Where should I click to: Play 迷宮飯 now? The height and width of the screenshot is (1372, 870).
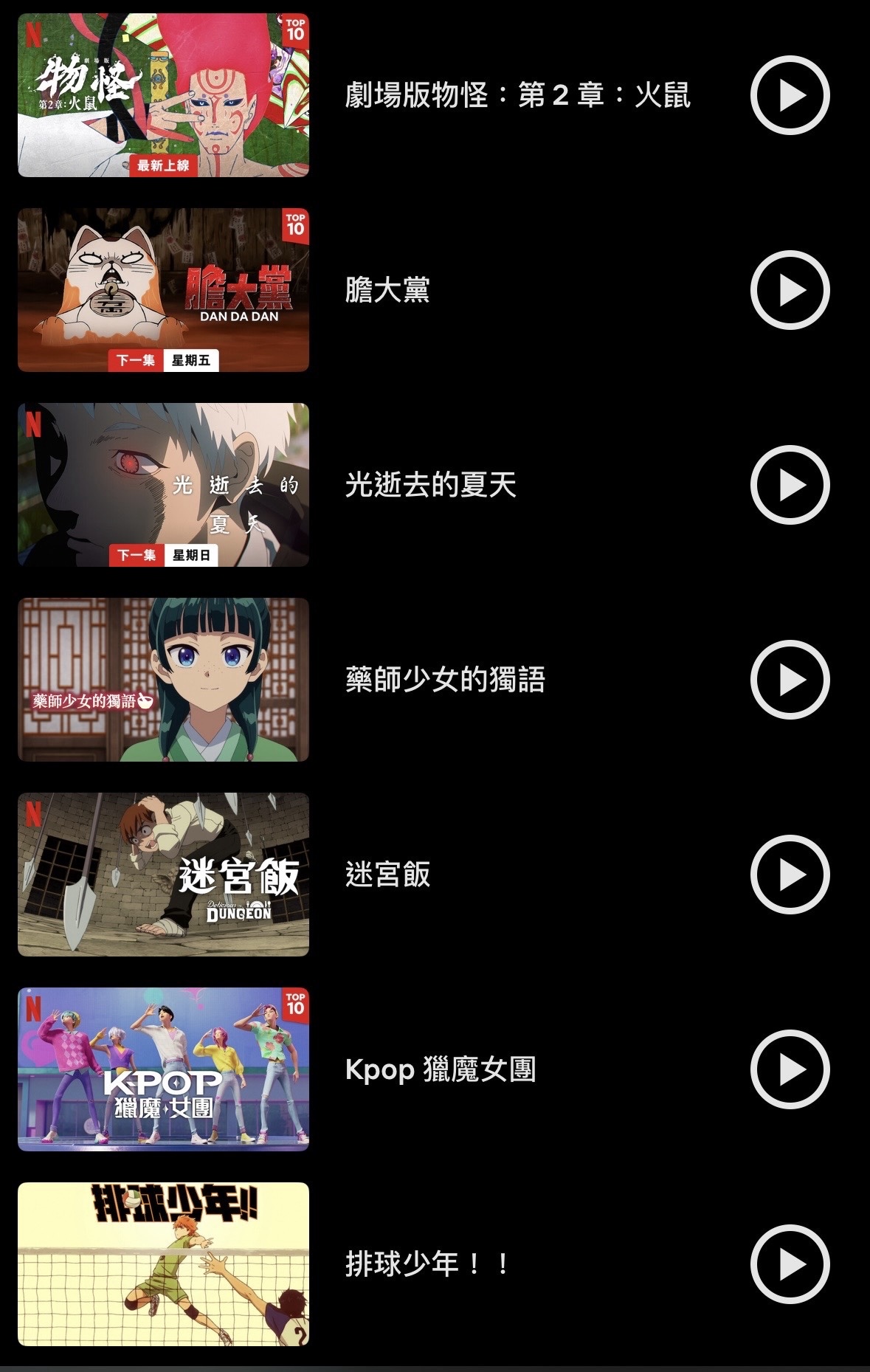pos(790,875)
